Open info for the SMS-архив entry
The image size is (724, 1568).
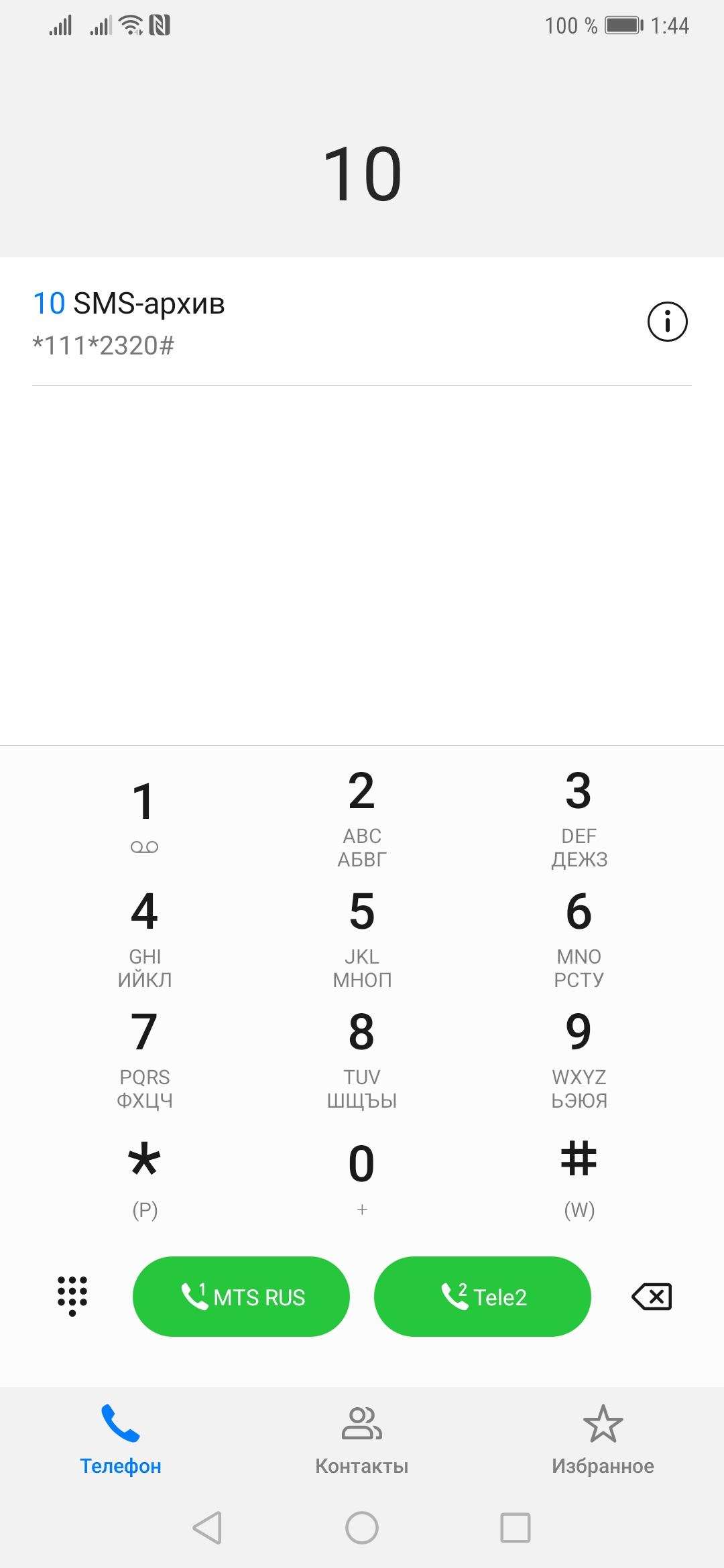pos(667,322)
